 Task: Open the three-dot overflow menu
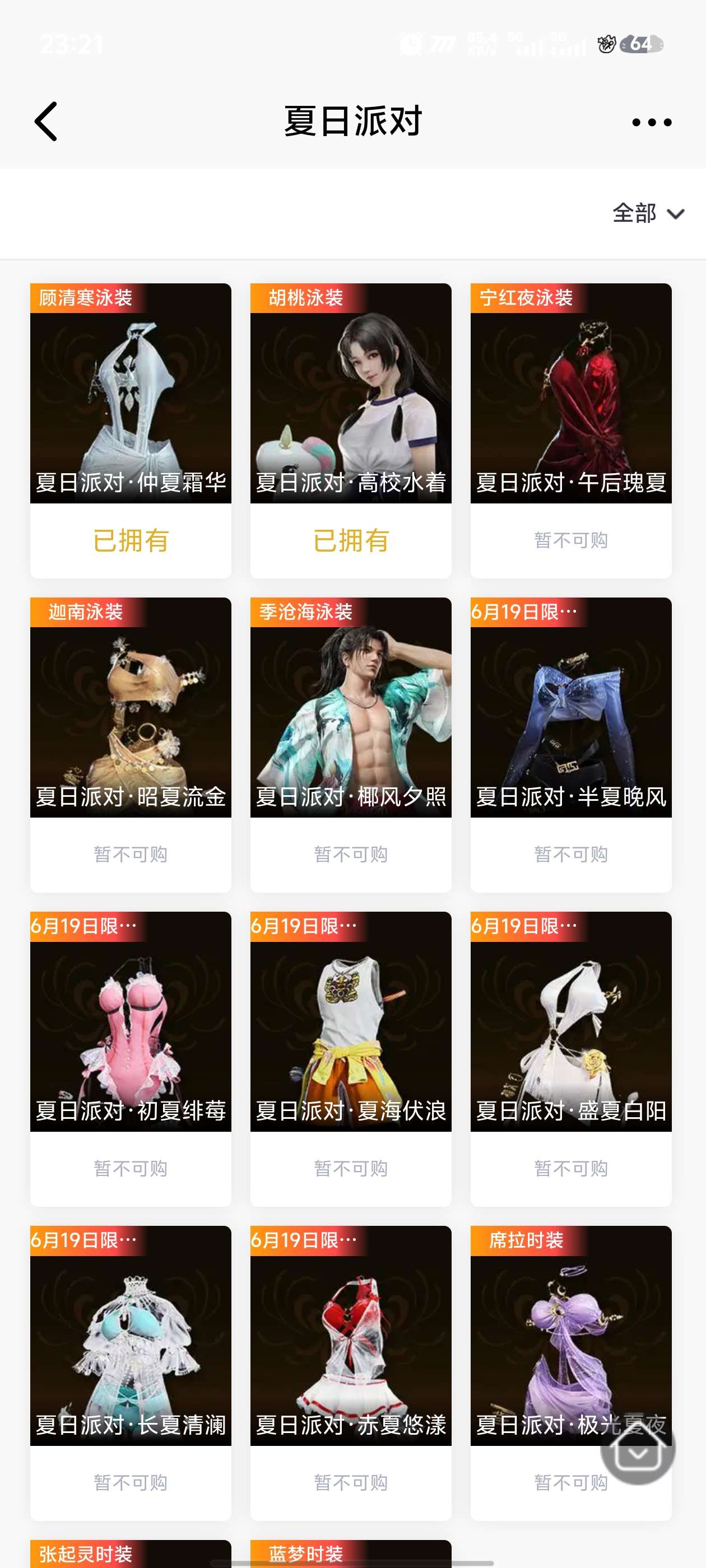tap(651, 122)
